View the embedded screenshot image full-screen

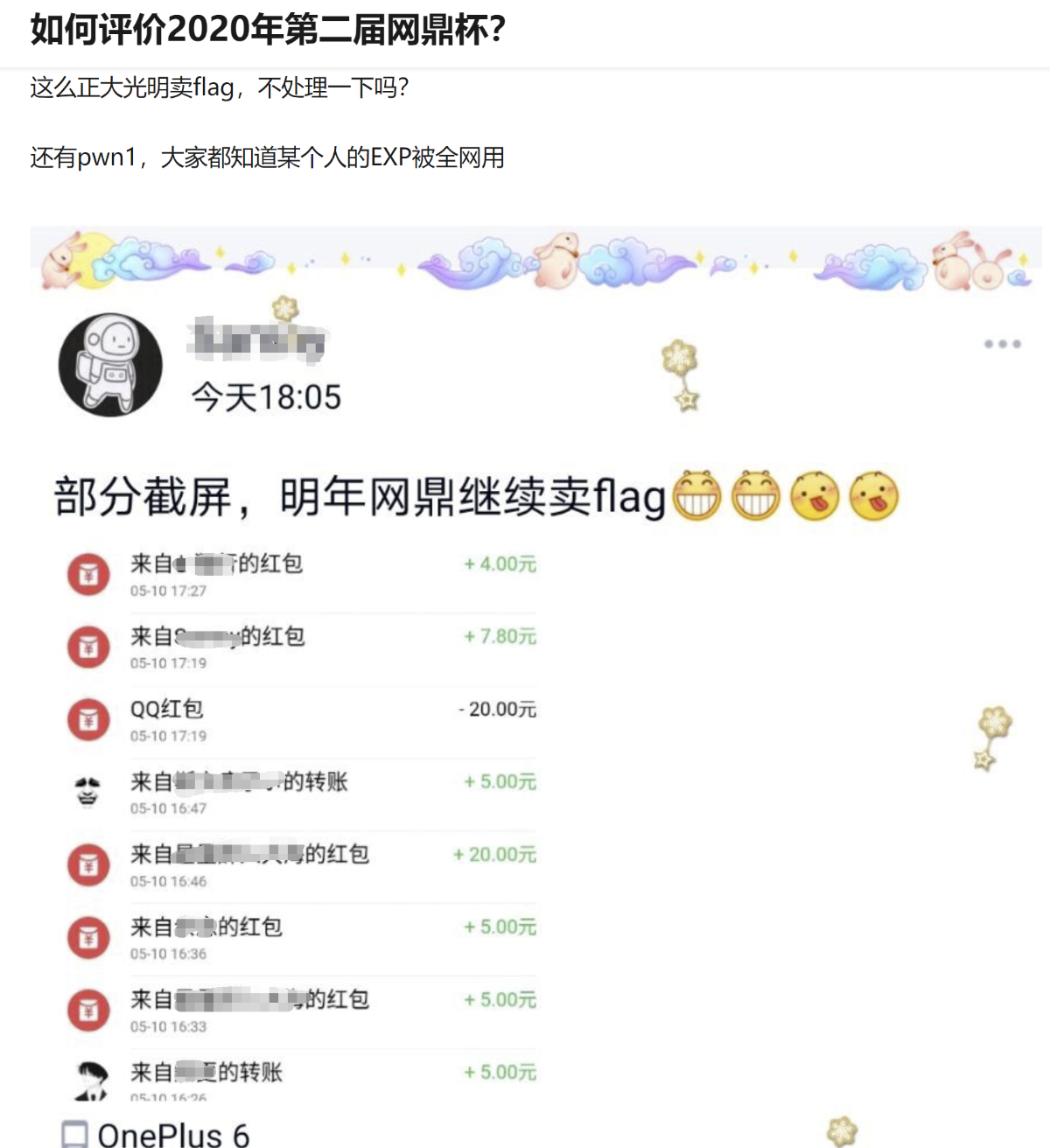[535, 682]
